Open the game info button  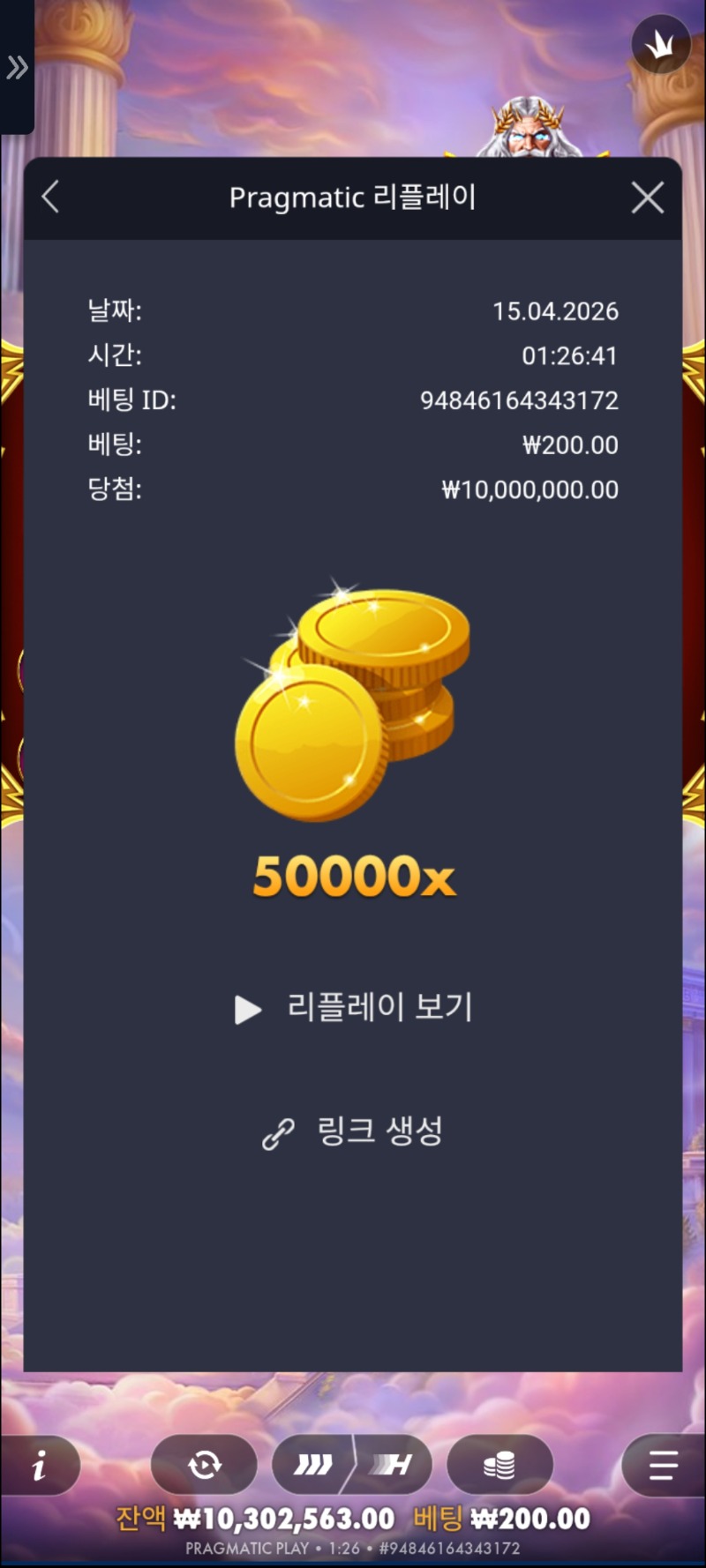tap(39, 1466)
